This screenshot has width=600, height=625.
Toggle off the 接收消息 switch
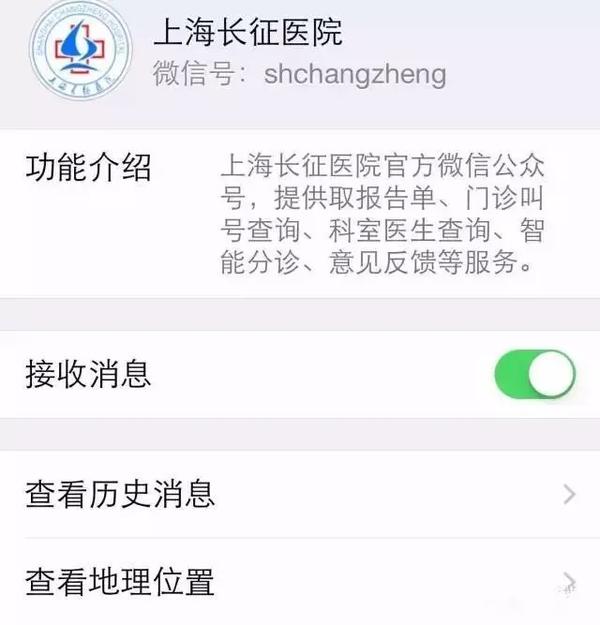534,375
